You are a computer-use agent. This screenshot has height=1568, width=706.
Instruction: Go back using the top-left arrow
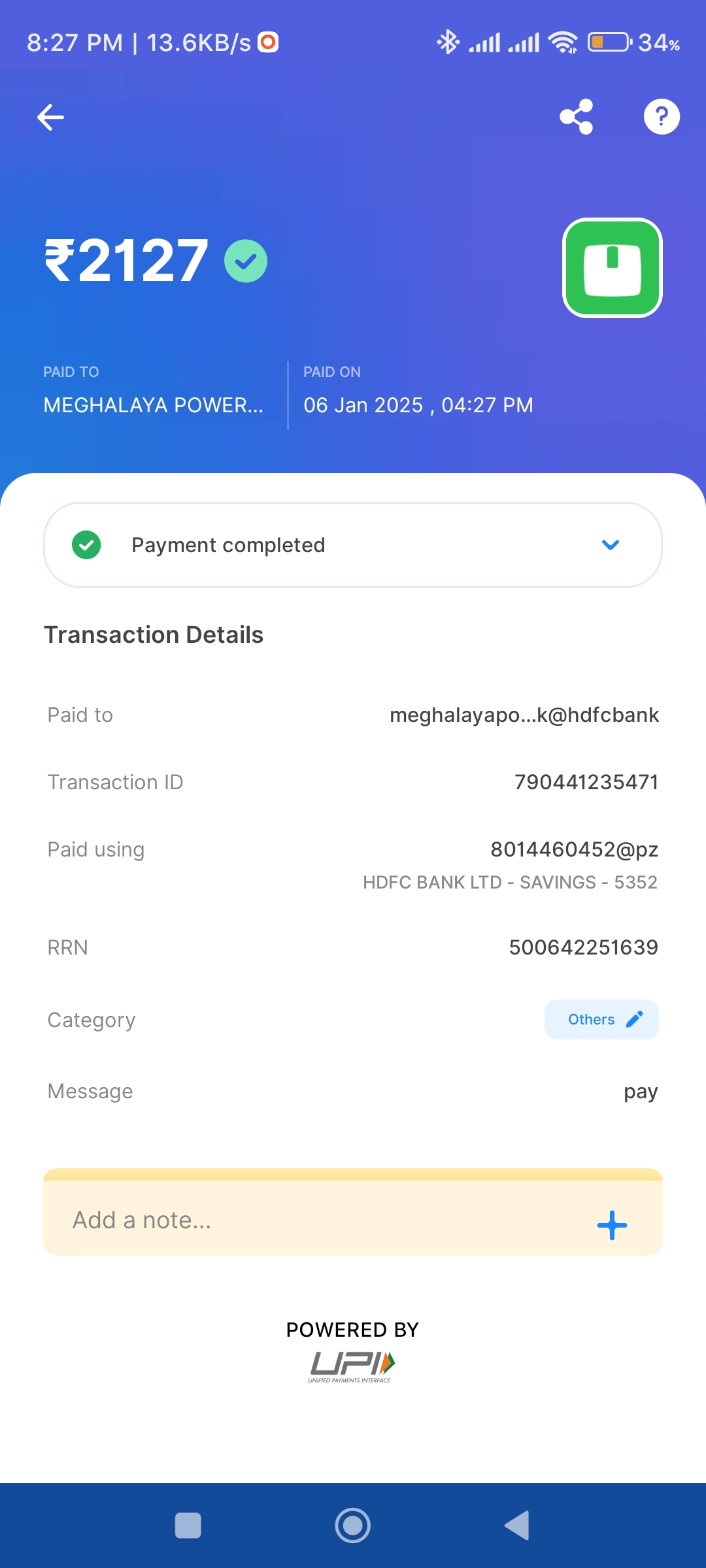[50, 118]
